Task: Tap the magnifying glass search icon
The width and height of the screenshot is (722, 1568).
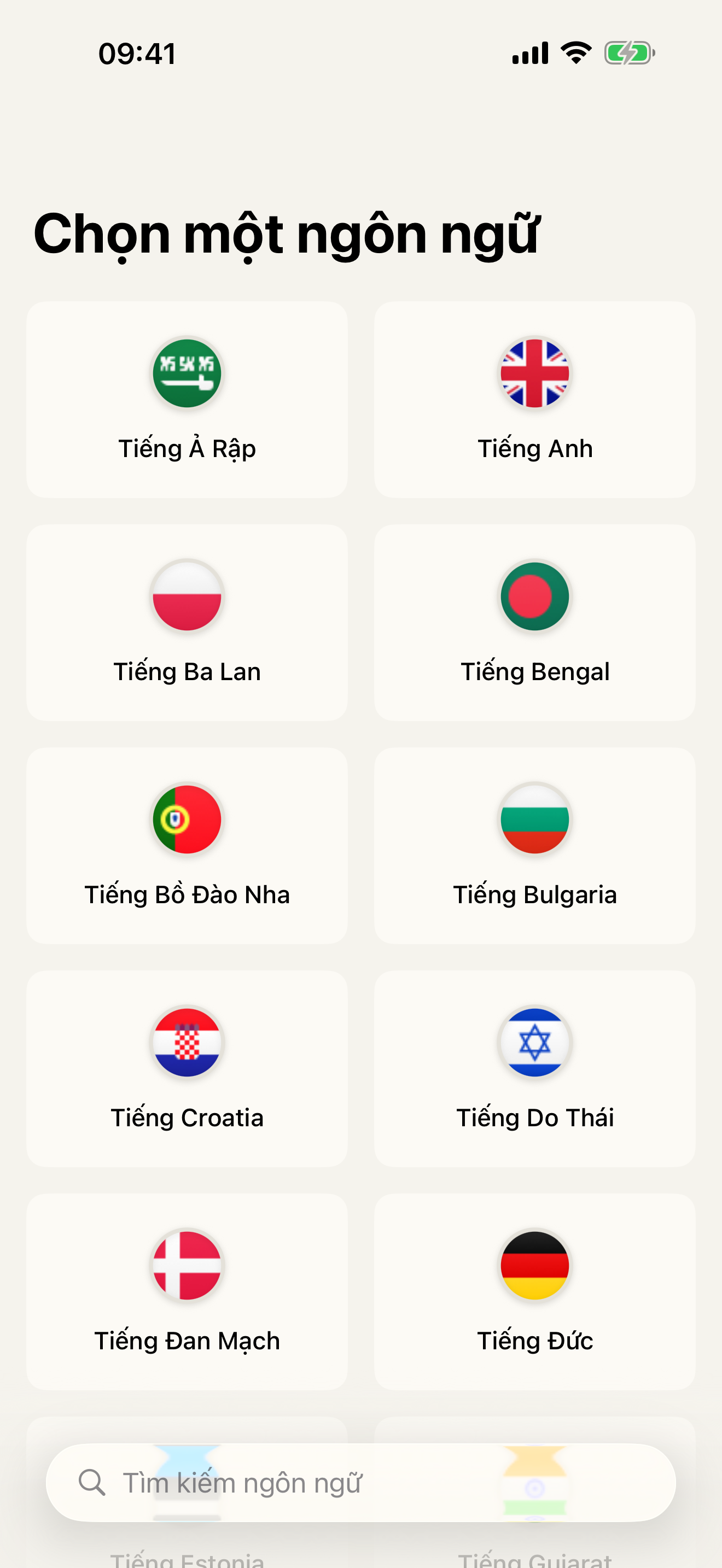Action: (x=91, y=1484)
